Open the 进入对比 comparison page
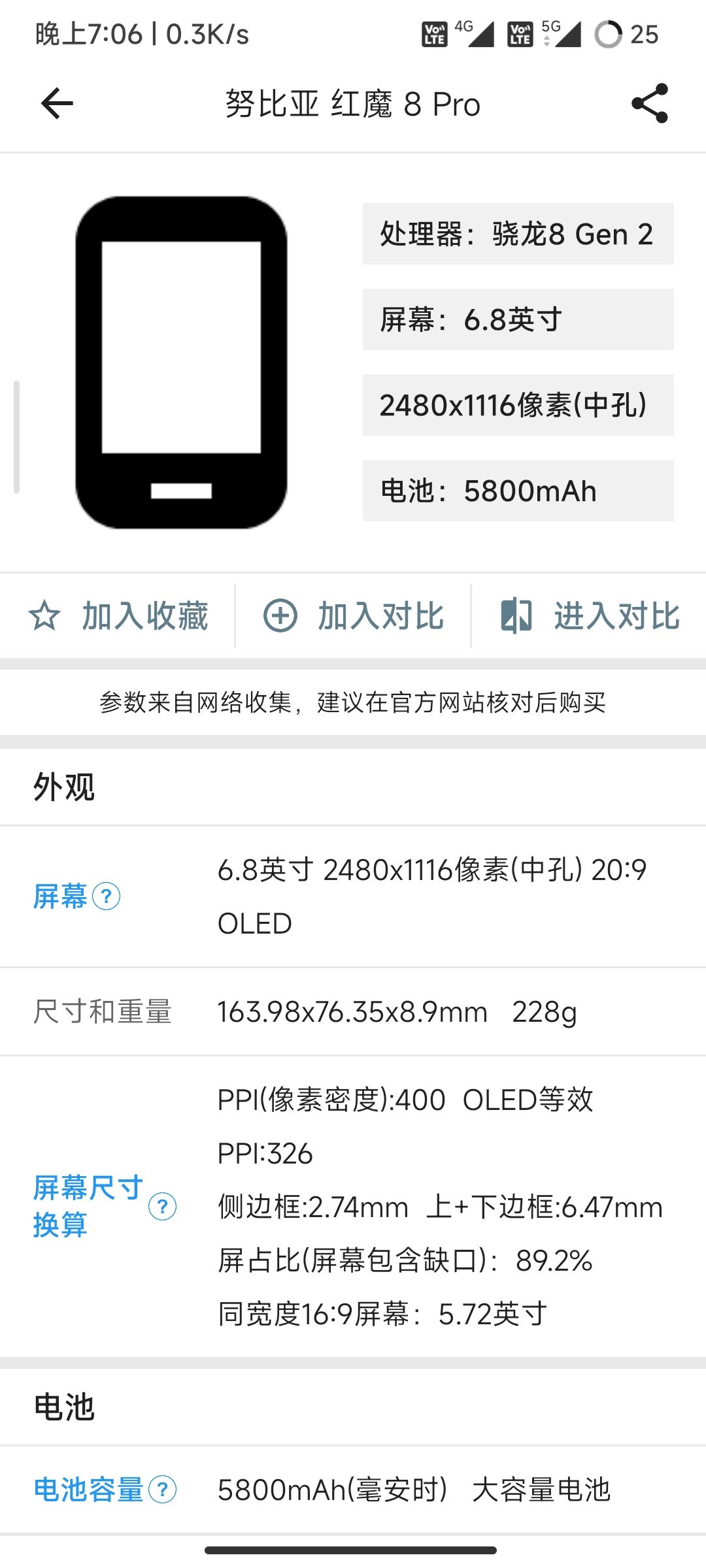706x1568 pixels. (590, 616)
